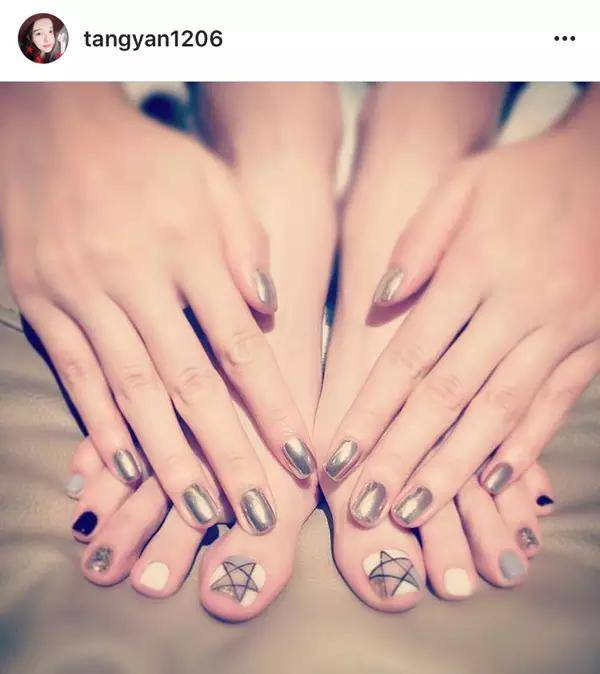Open the post's three-dot options menu
The height and width of the screenshot is (674, 600).
point(565,39)
